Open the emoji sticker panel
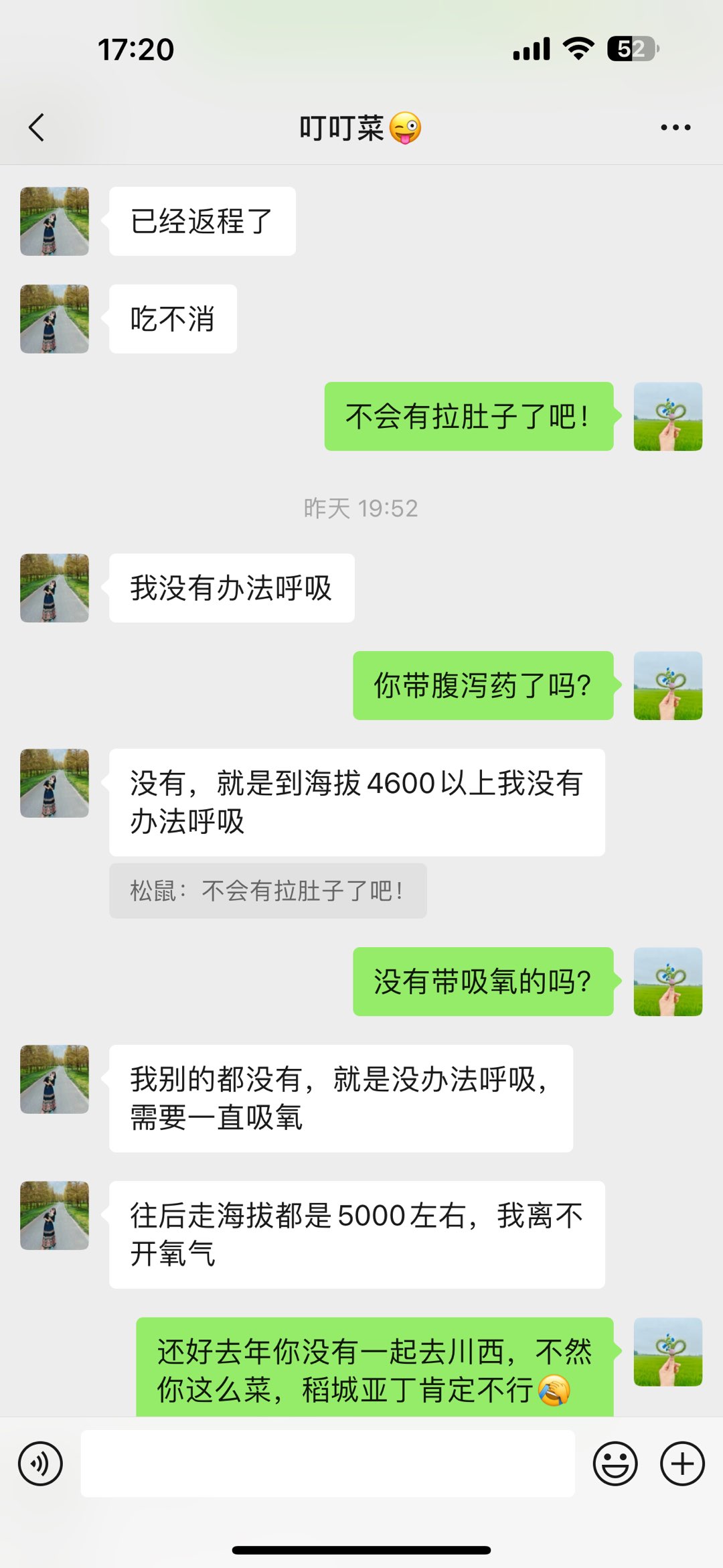The image size is (723, 1568). pyautogui.click(x=615, y=1464)
